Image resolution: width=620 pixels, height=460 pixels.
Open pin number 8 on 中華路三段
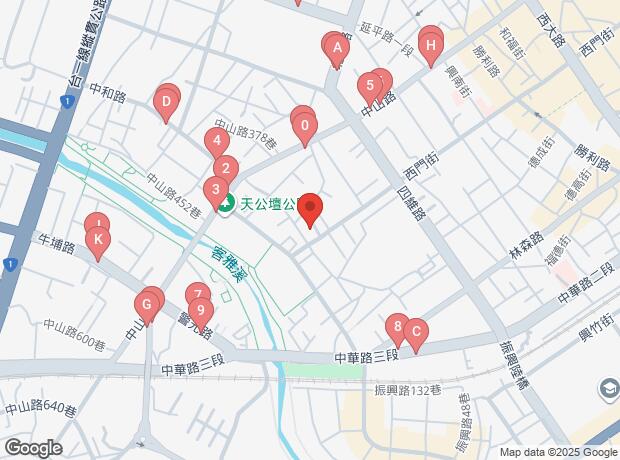click(x=397, y=326)
